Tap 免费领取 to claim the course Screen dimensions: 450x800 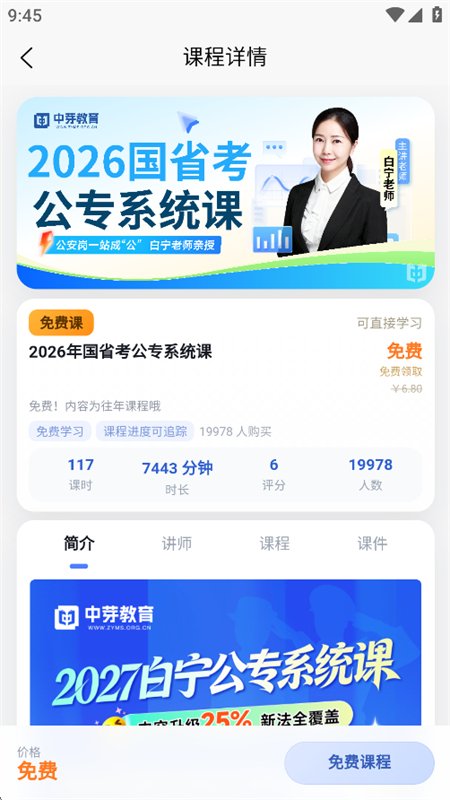[401, 371]
